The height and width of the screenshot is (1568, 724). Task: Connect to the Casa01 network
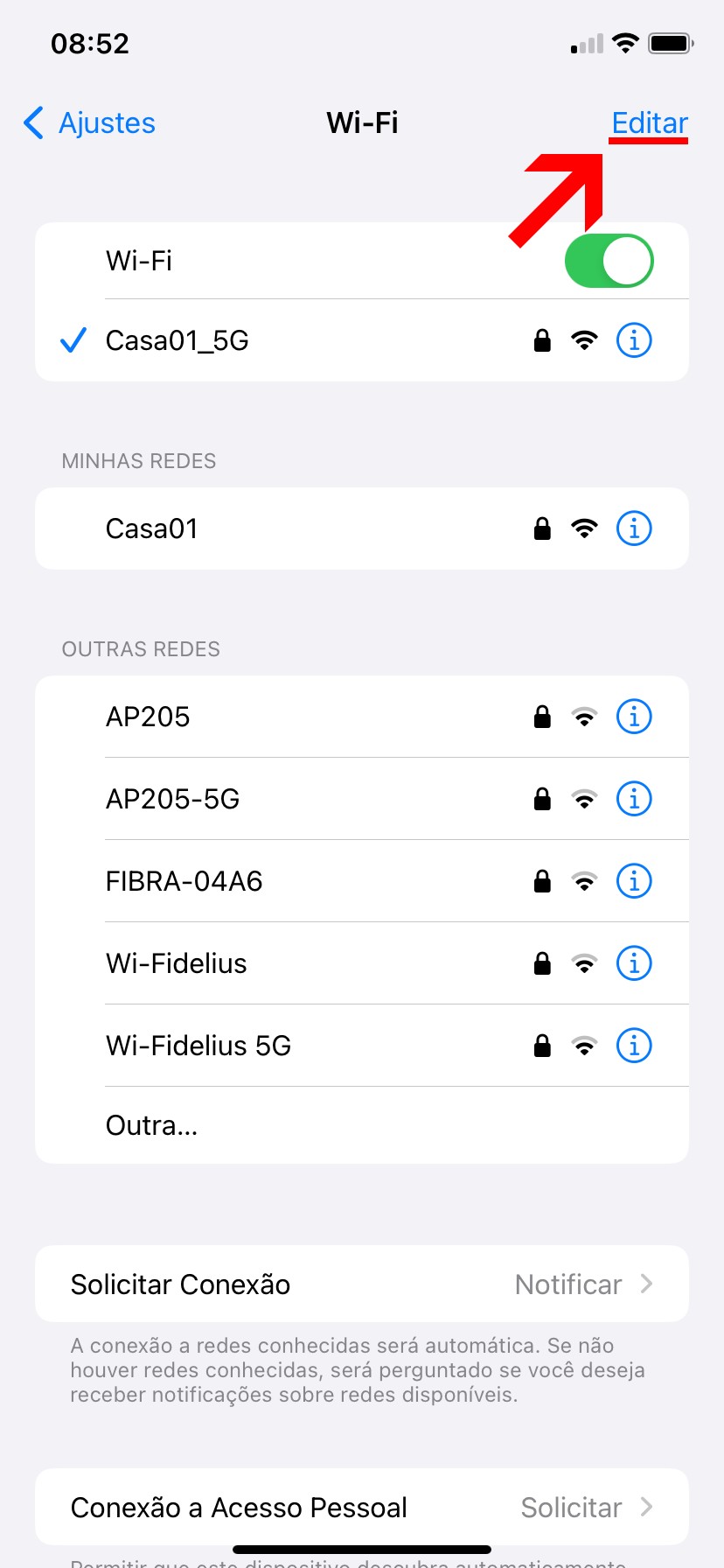262,528
